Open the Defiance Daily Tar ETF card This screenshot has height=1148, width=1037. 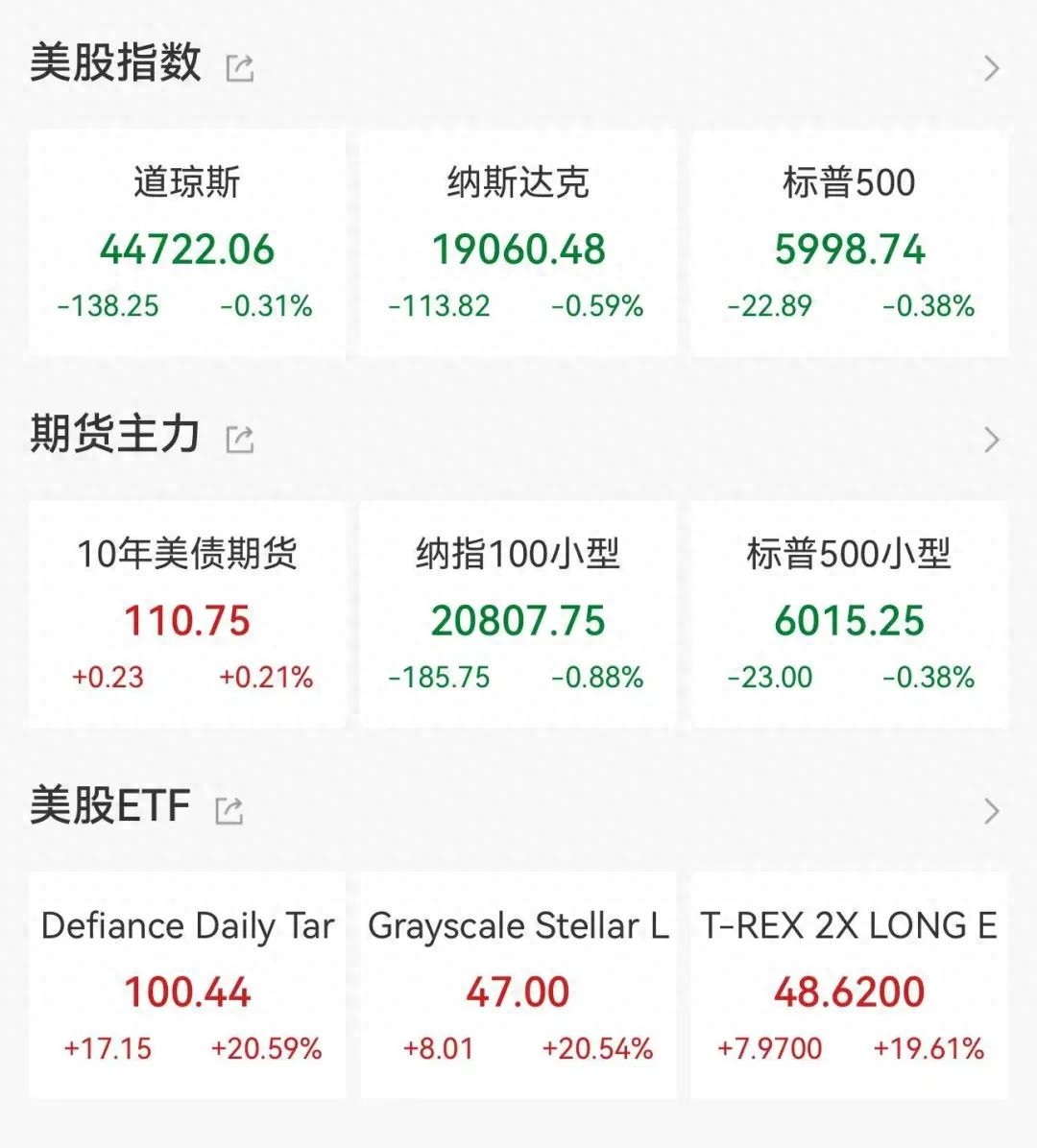[187, 986]
